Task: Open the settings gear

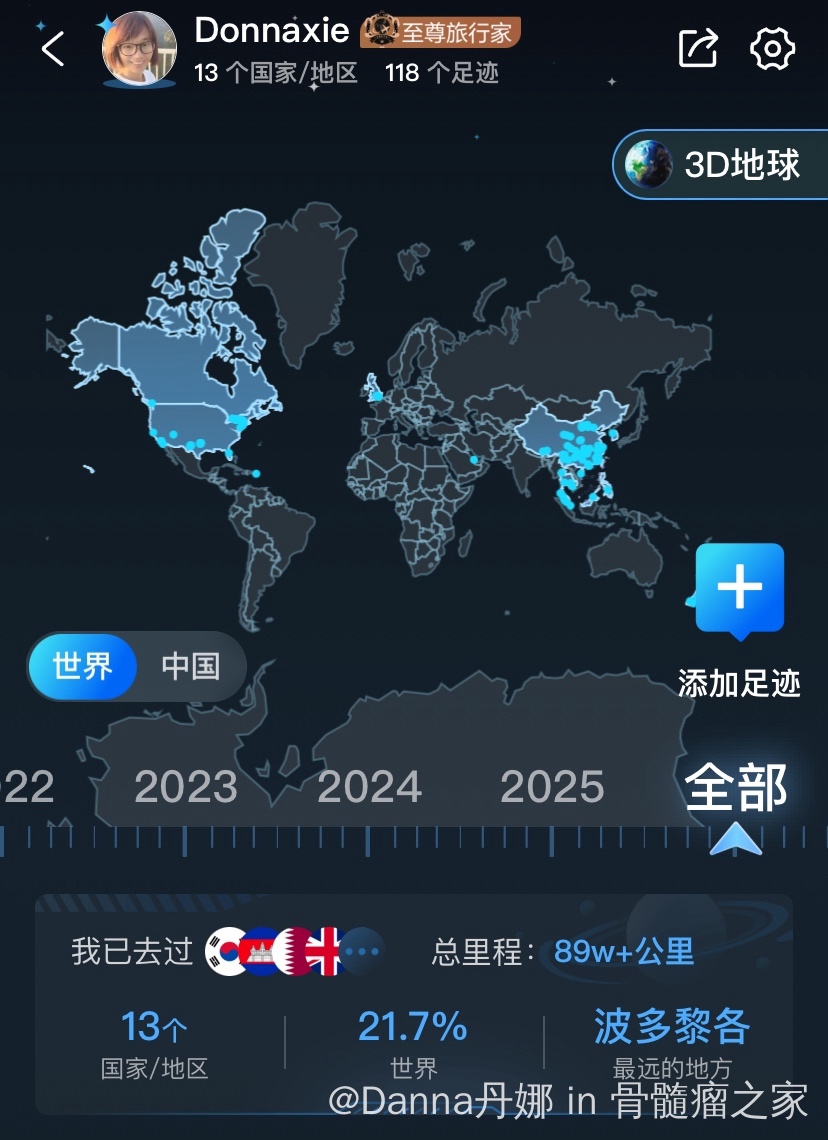Action: [x=772, y=48]
